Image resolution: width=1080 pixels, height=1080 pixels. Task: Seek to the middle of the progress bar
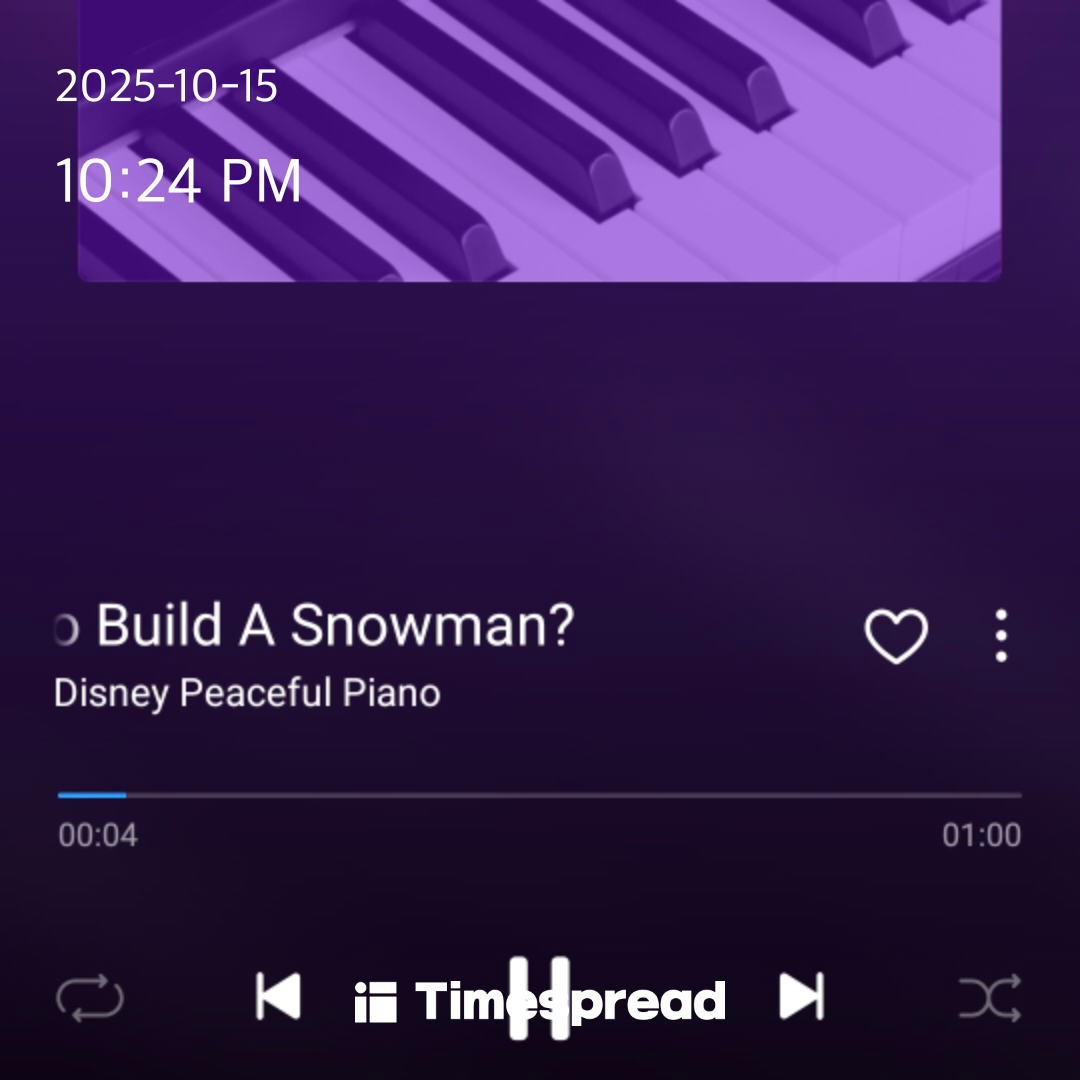(x=540, y=796)
